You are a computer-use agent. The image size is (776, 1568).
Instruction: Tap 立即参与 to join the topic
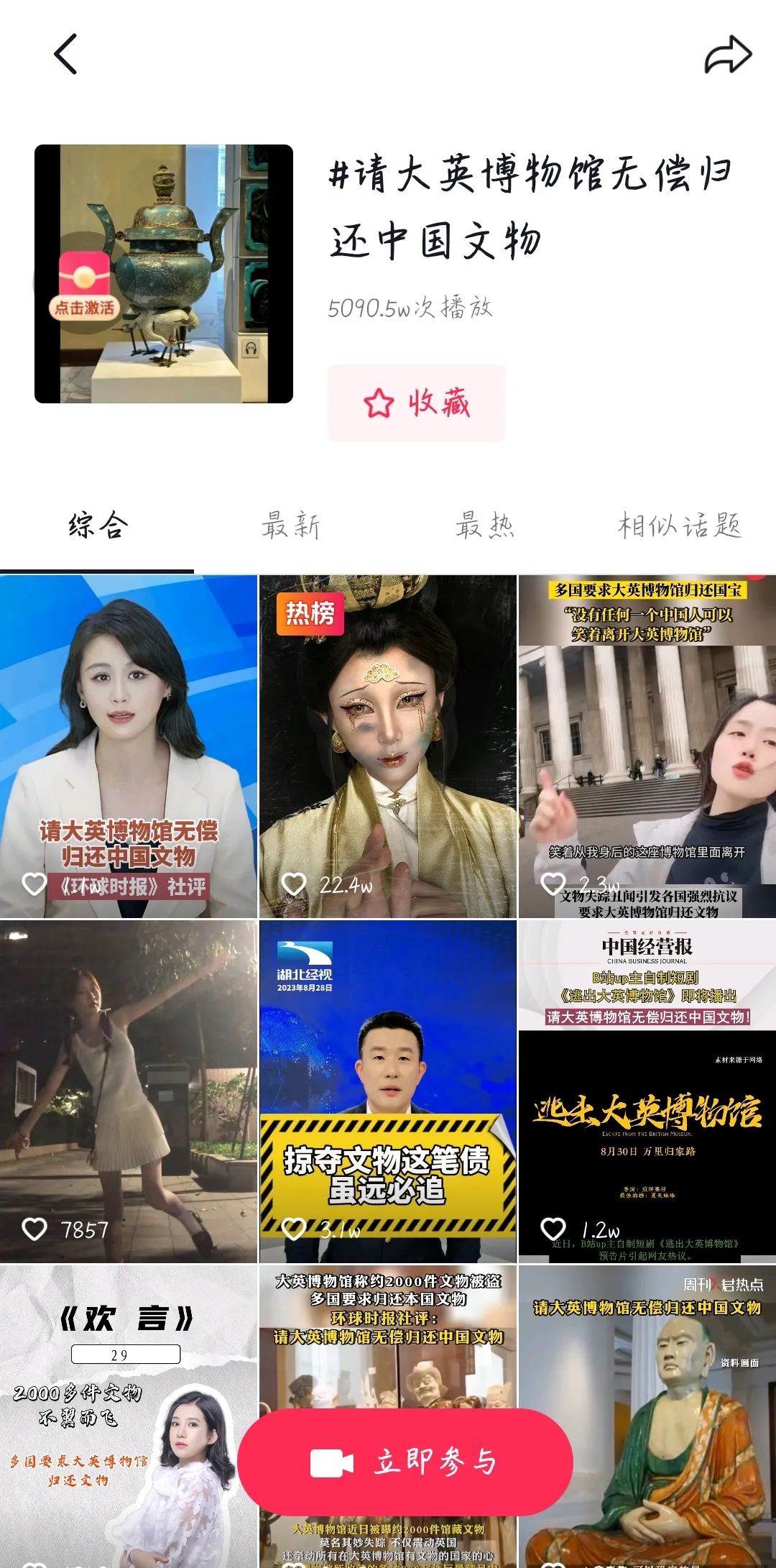pos(405,1462)
